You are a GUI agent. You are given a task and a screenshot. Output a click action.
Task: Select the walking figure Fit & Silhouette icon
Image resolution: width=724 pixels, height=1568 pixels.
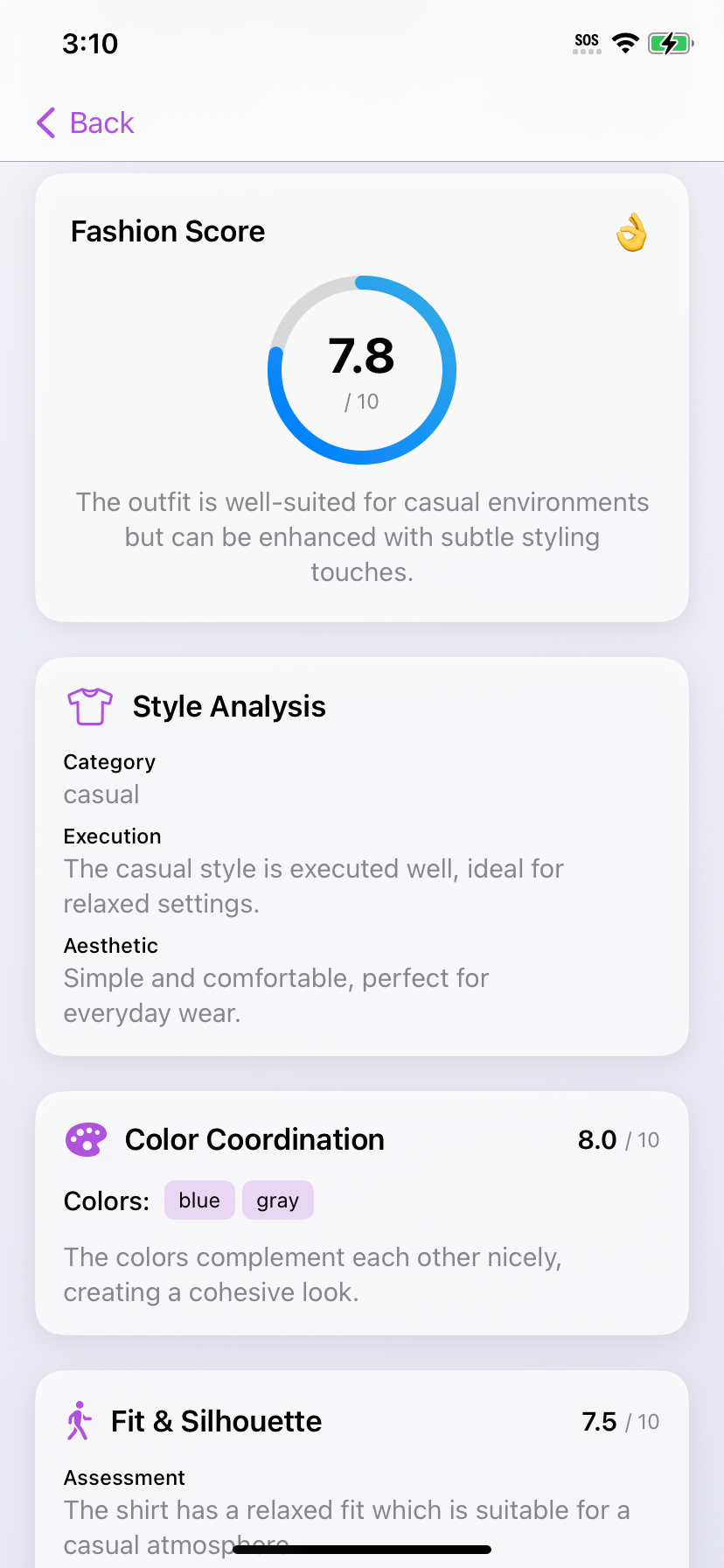(x=80, y=1421)
